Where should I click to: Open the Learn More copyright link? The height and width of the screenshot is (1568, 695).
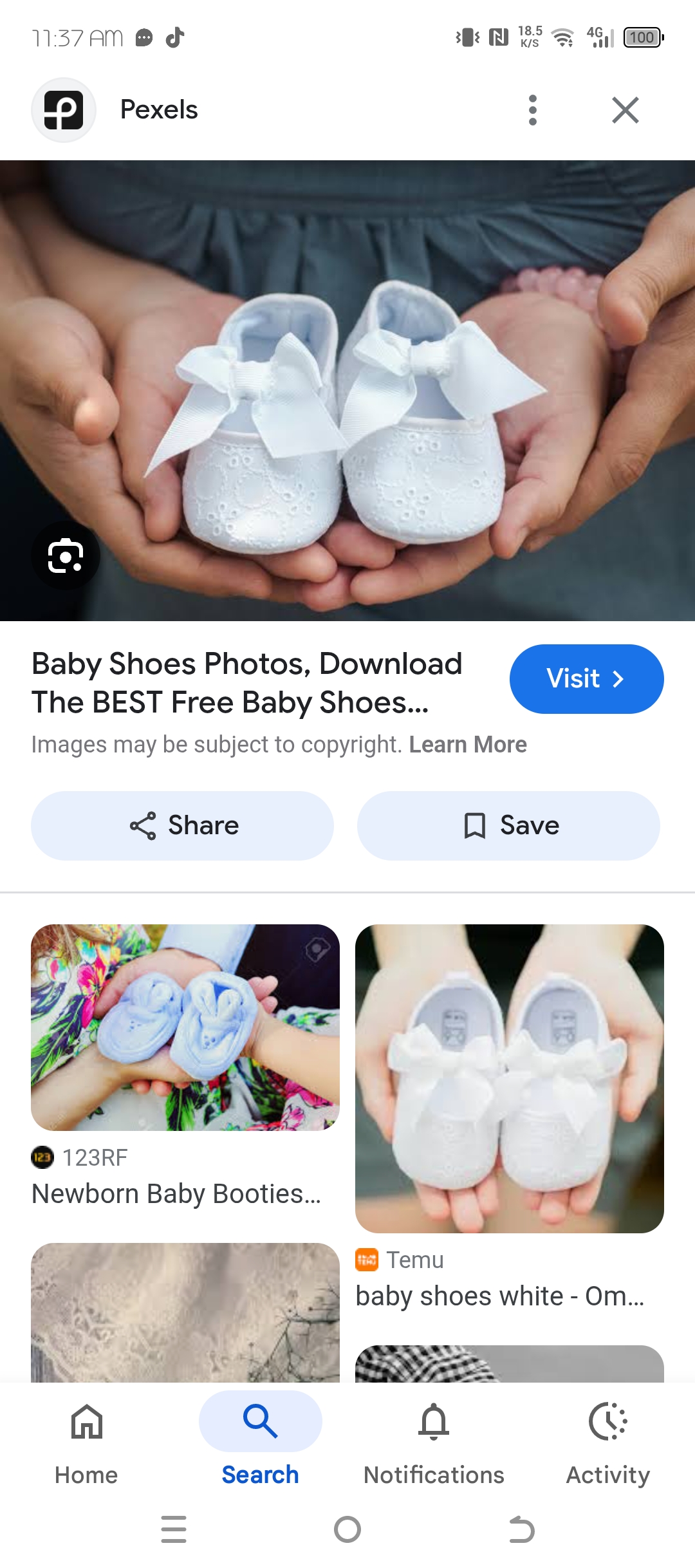tap(468, 745)
